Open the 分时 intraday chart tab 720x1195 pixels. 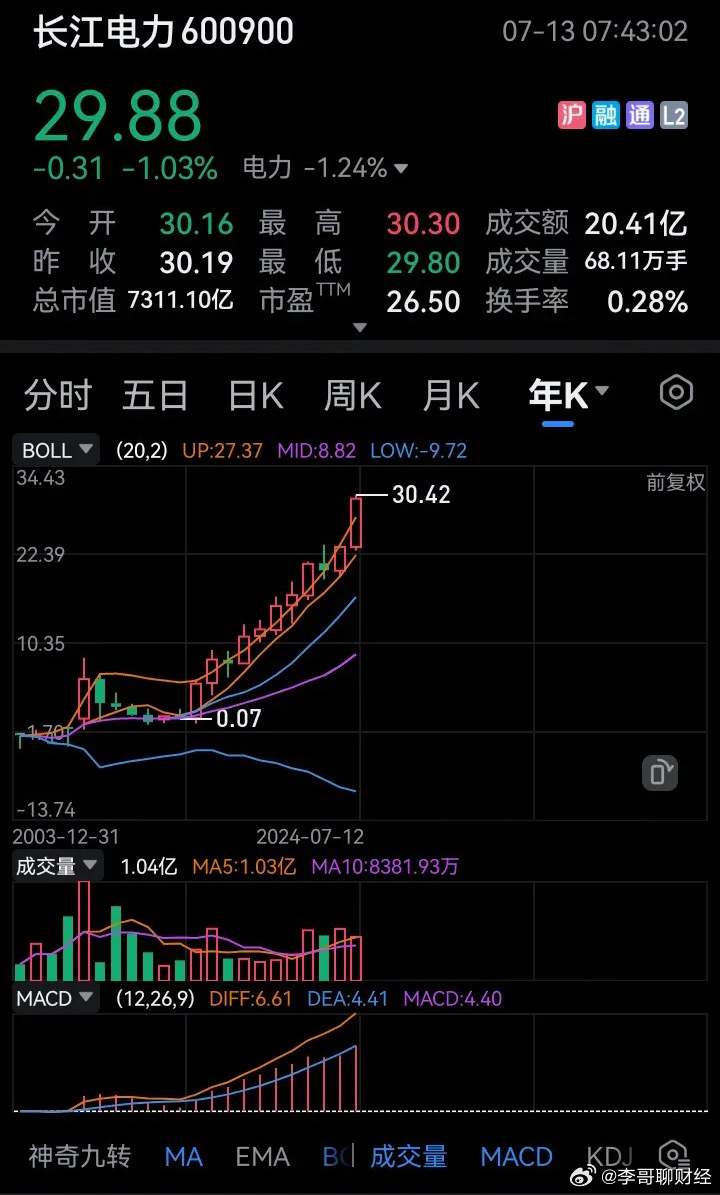pyautogui.click(x=57, y=395)
